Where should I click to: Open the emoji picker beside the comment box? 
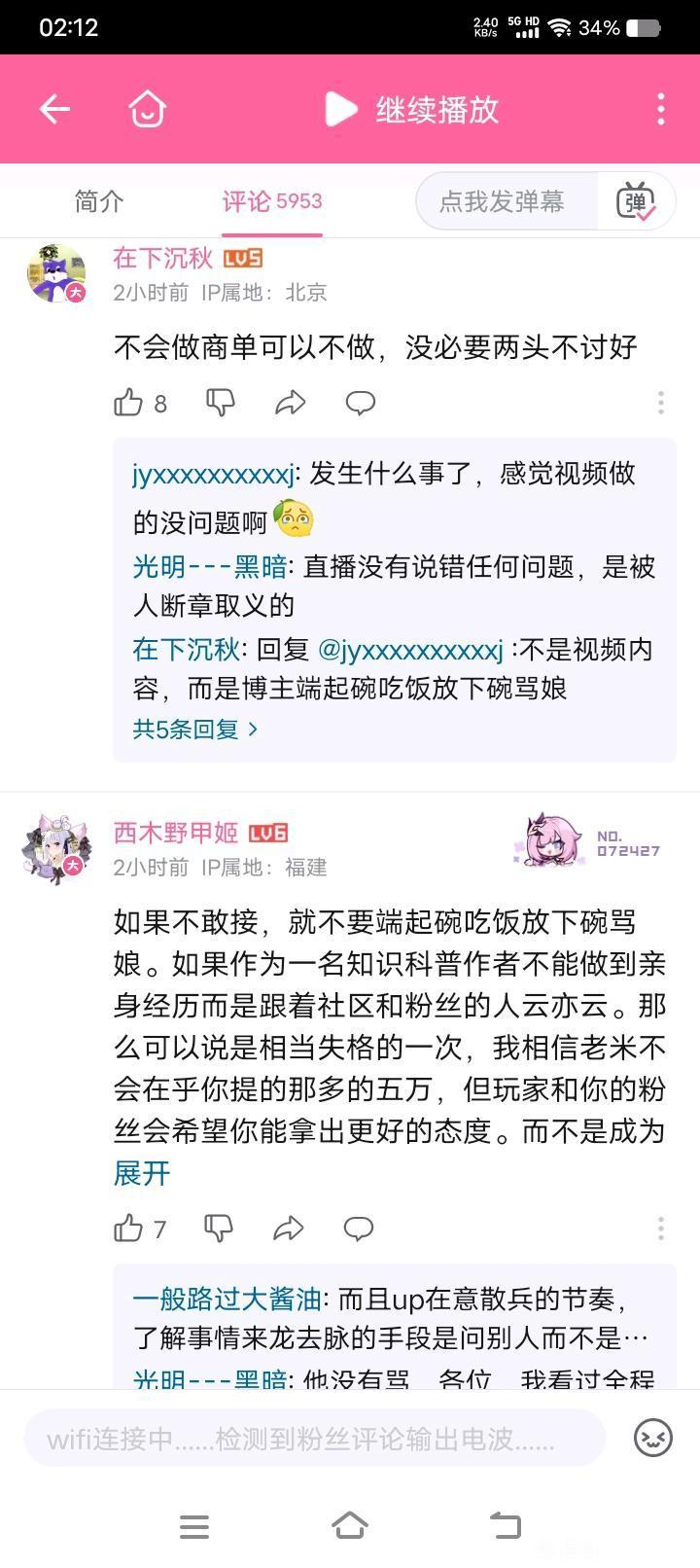point(653,1438)
